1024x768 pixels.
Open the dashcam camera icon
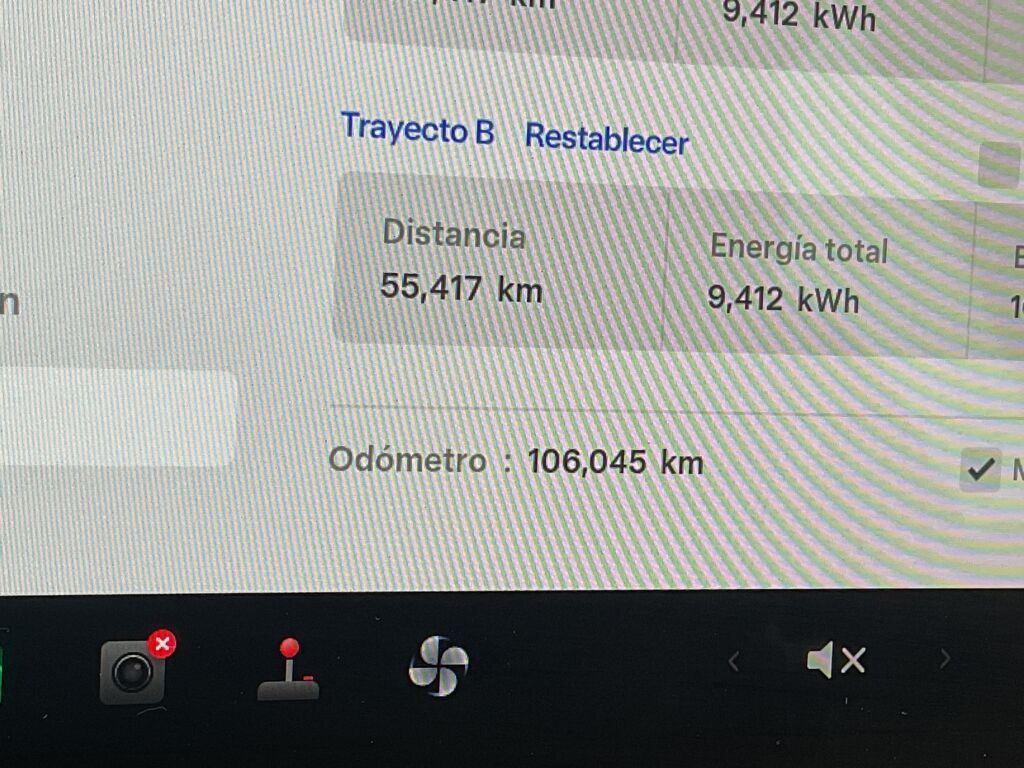pos(133,671)
